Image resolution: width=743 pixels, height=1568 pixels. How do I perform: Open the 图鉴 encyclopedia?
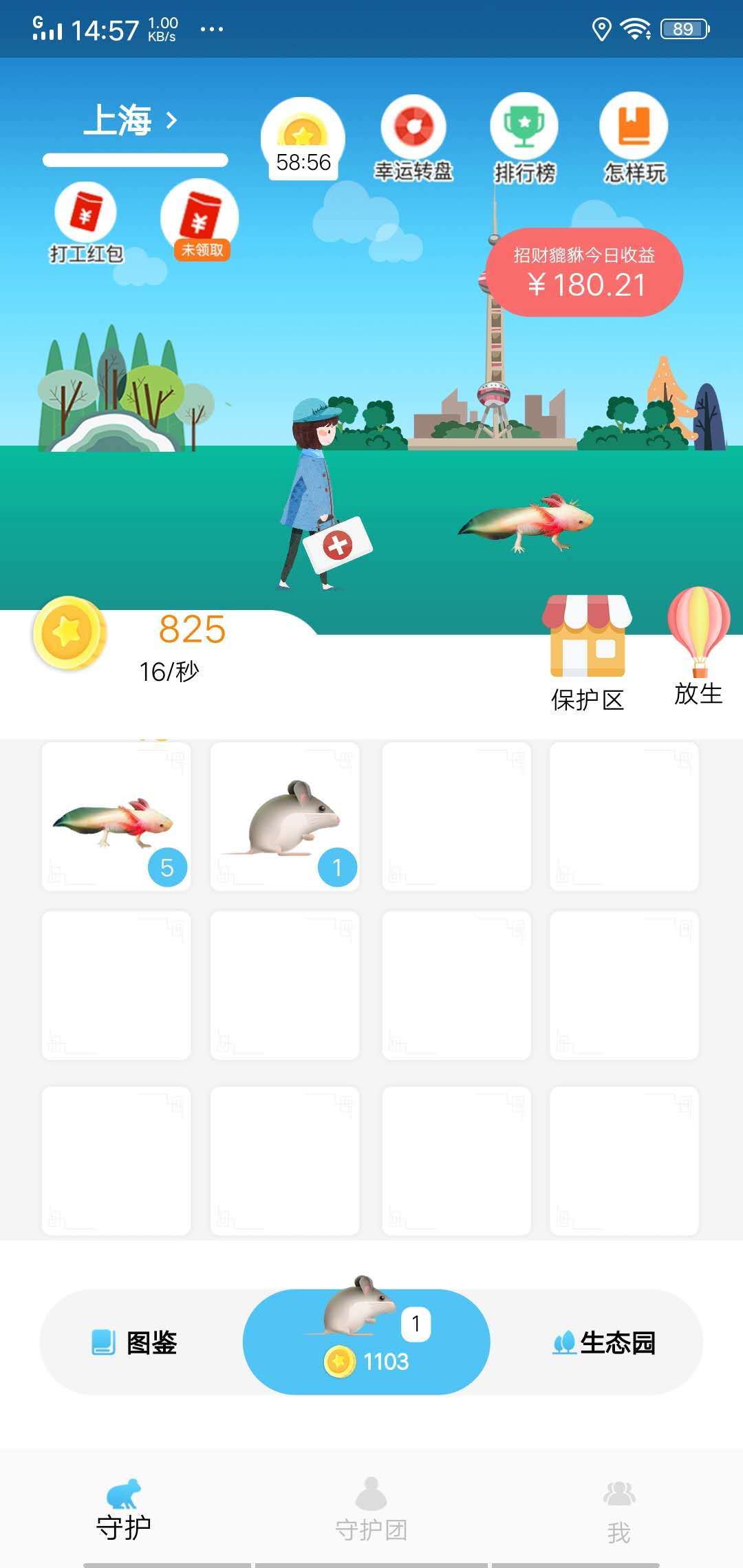coord(136,1342)
